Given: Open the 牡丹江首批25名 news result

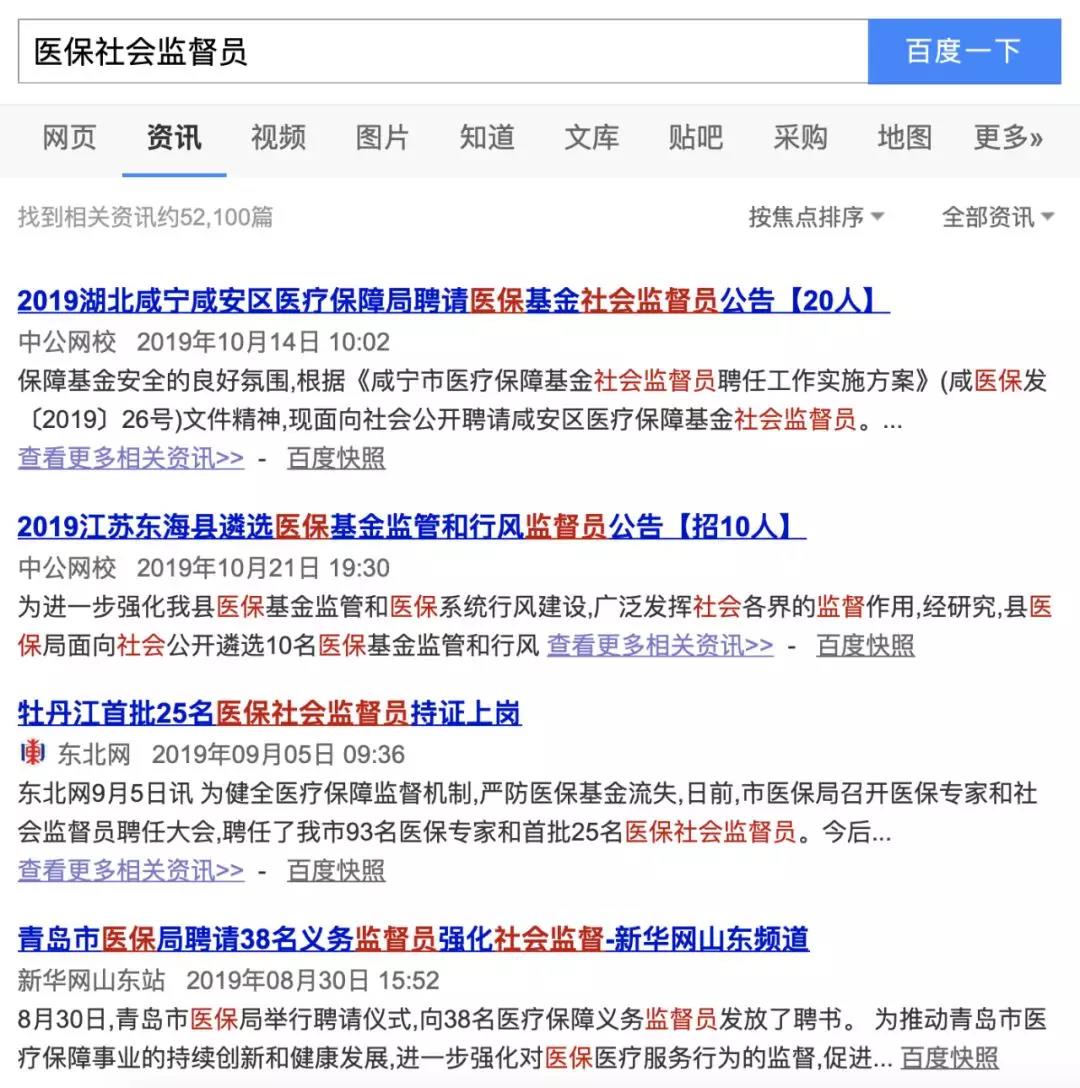Looking at the screenshot, I should click(269, 713).
